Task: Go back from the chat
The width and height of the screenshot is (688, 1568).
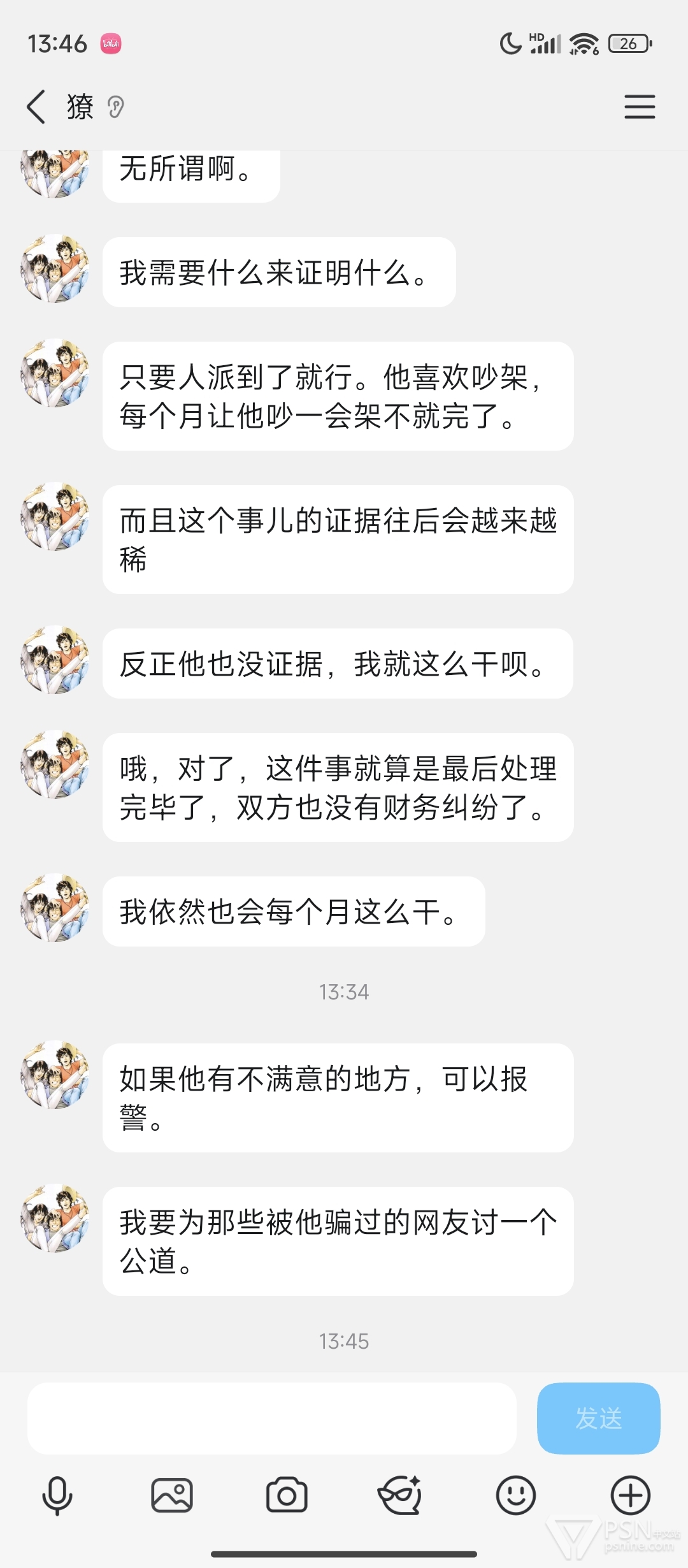Action: [36, 106]
